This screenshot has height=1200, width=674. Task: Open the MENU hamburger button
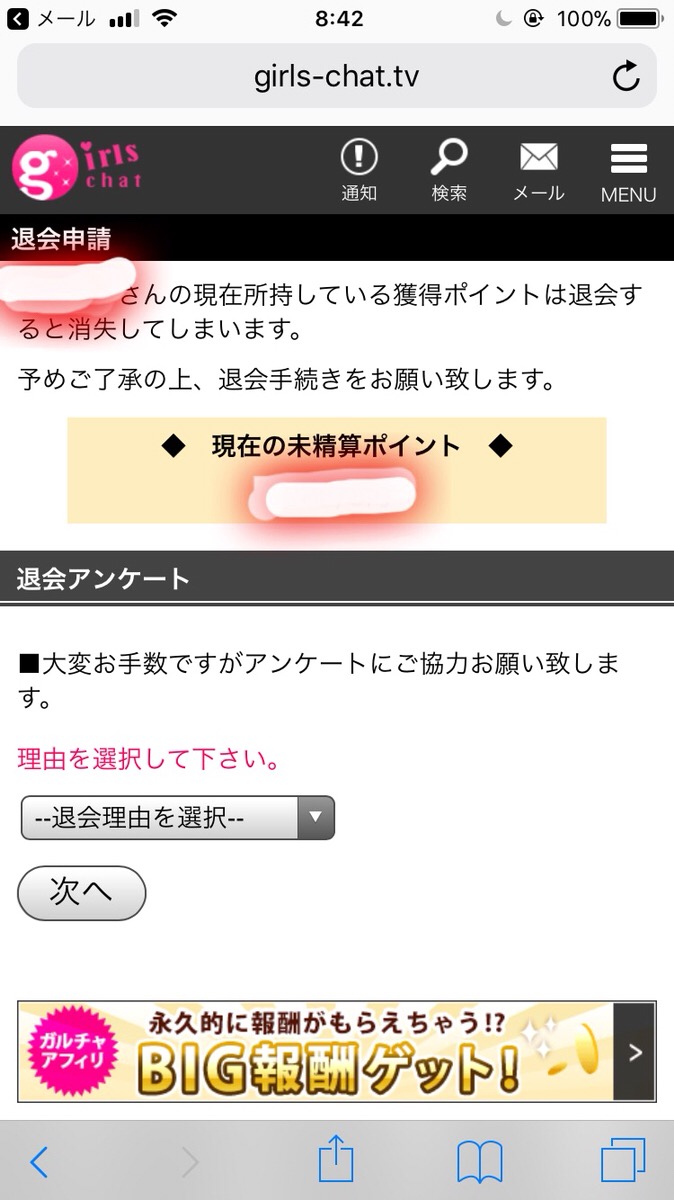click(628, 171)
